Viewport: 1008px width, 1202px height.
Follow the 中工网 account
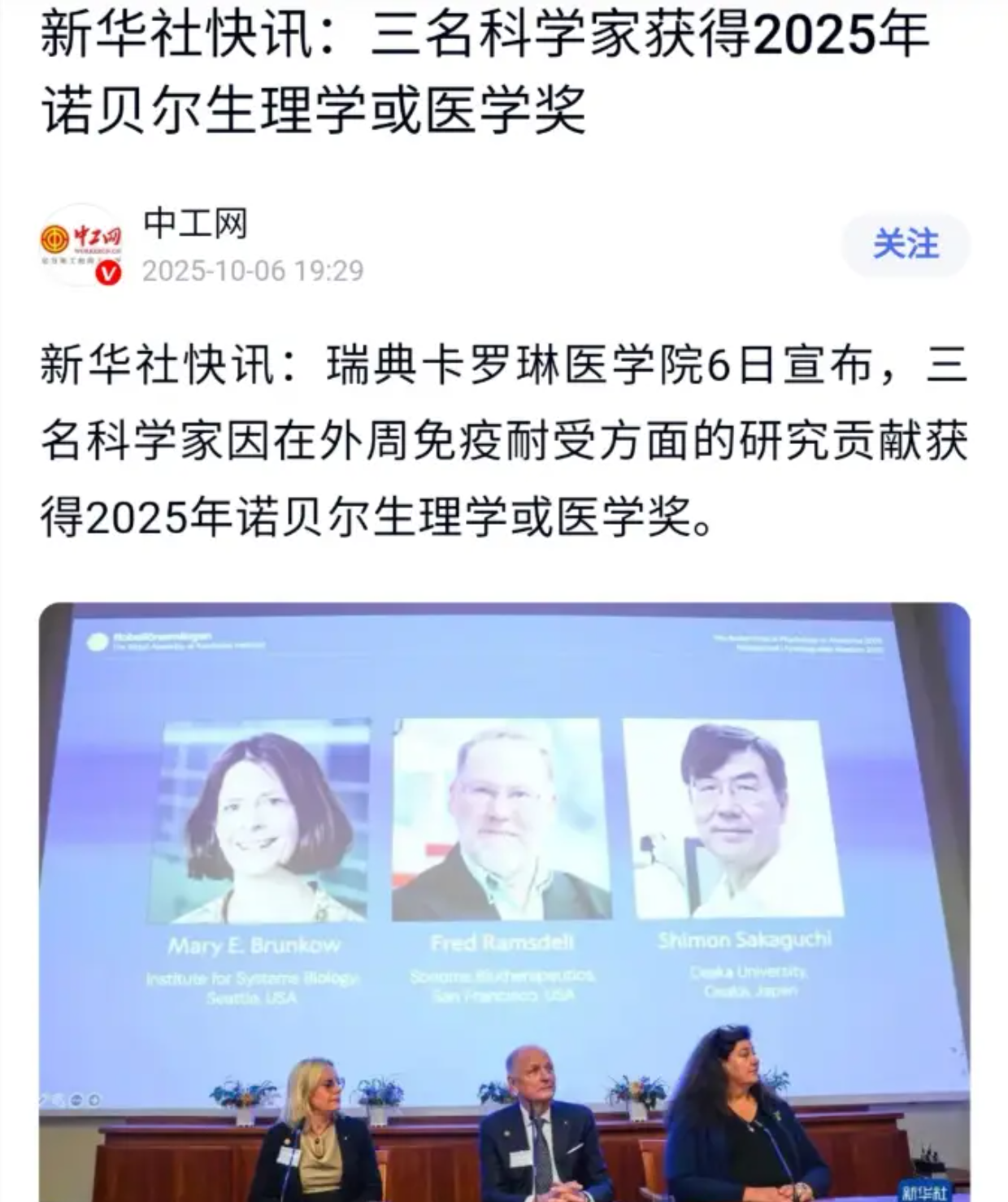click(905, 245)
